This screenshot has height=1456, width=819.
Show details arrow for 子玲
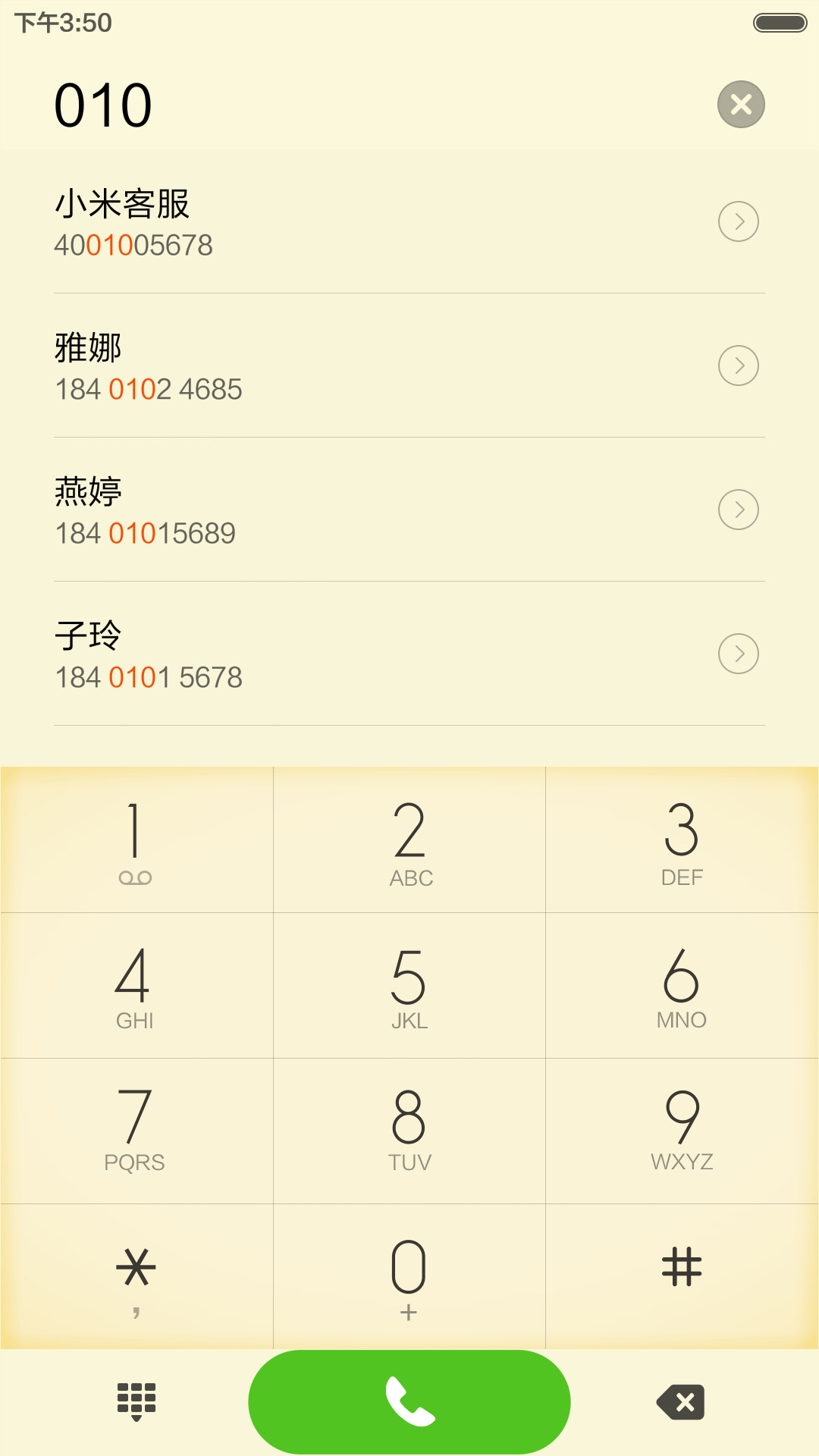tap(739, 654)
